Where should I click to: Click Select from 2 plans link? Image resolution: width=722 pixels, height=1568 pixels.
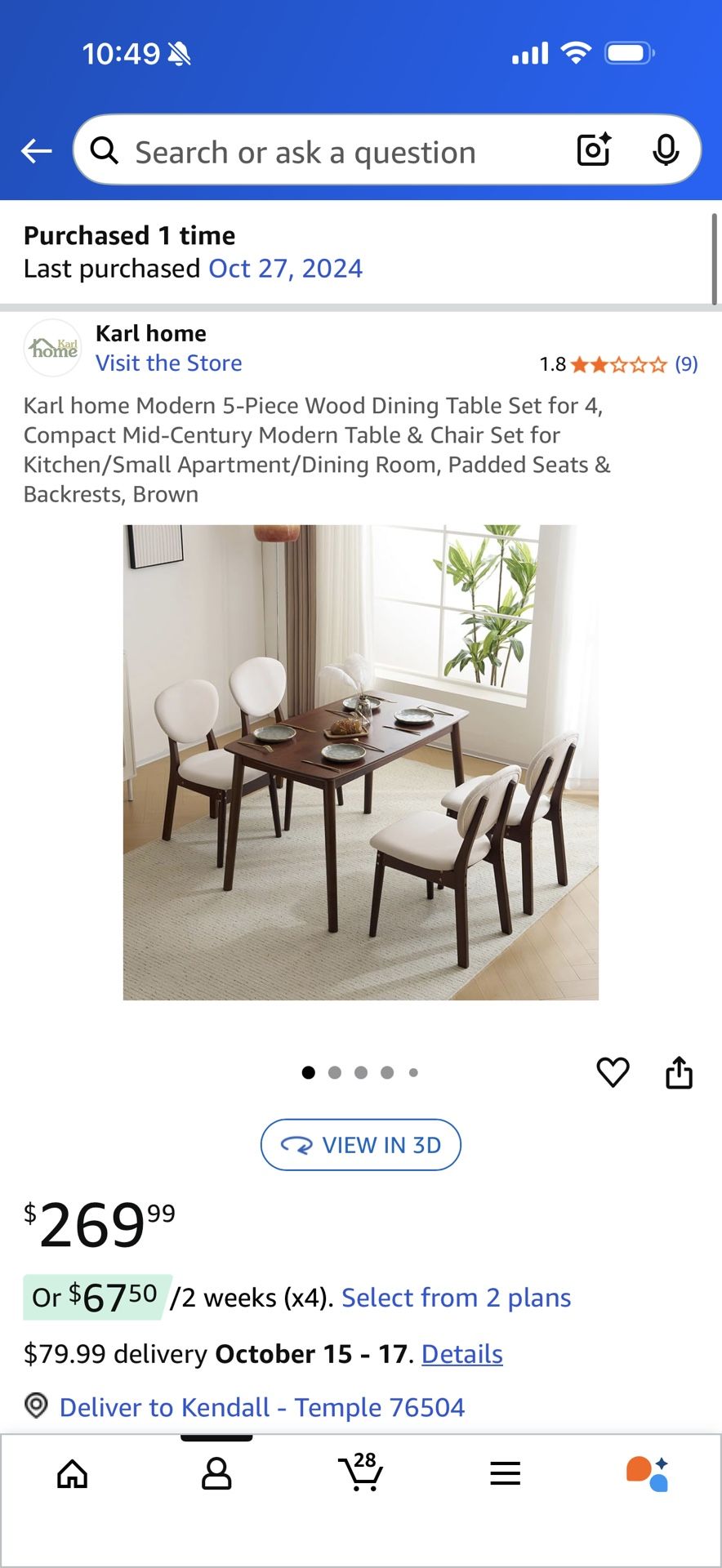pos(455,1298)
